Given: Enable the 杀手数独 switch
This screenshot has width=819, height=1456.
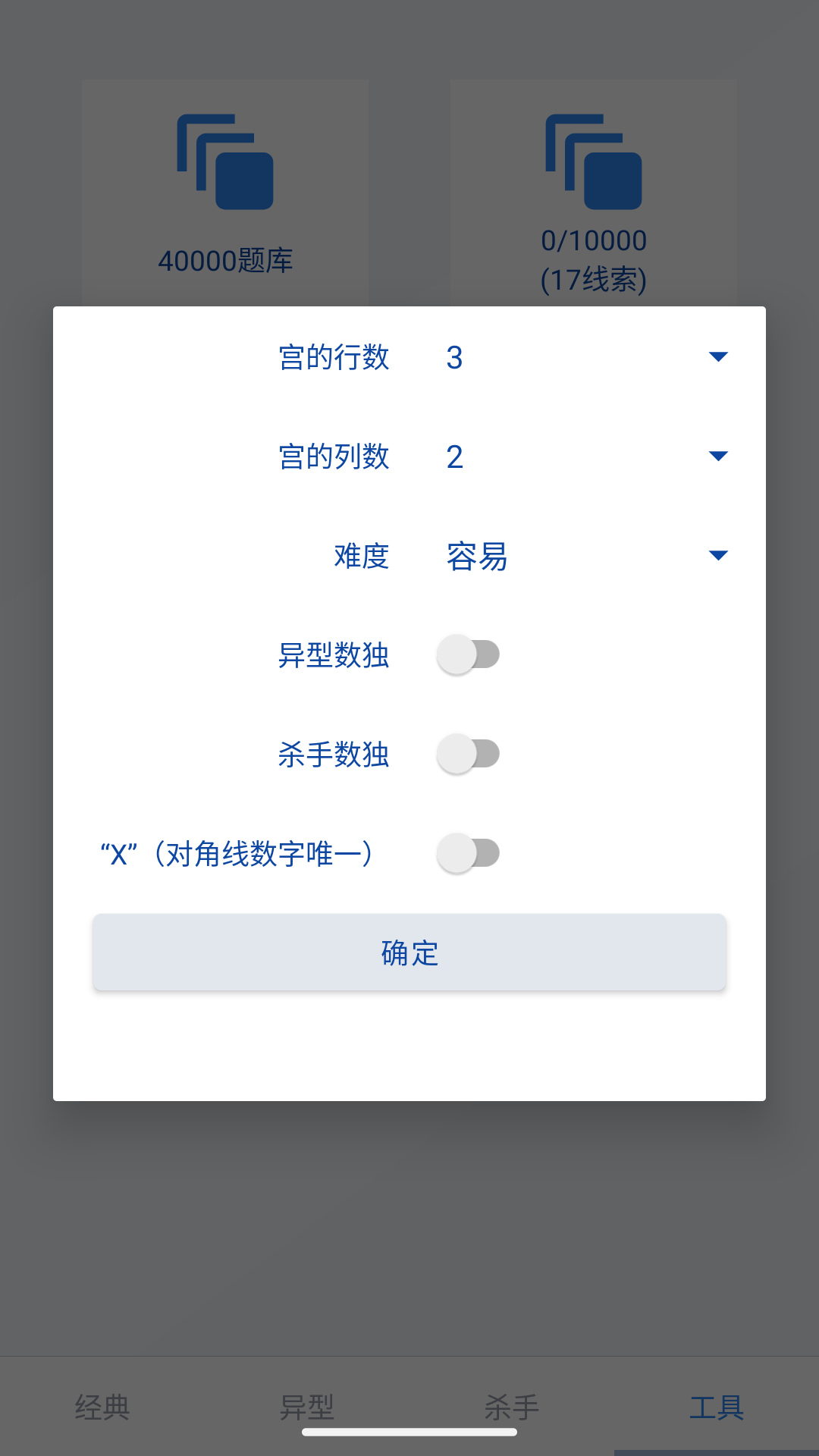Looking at the screenshot, I should pos(468,755).
